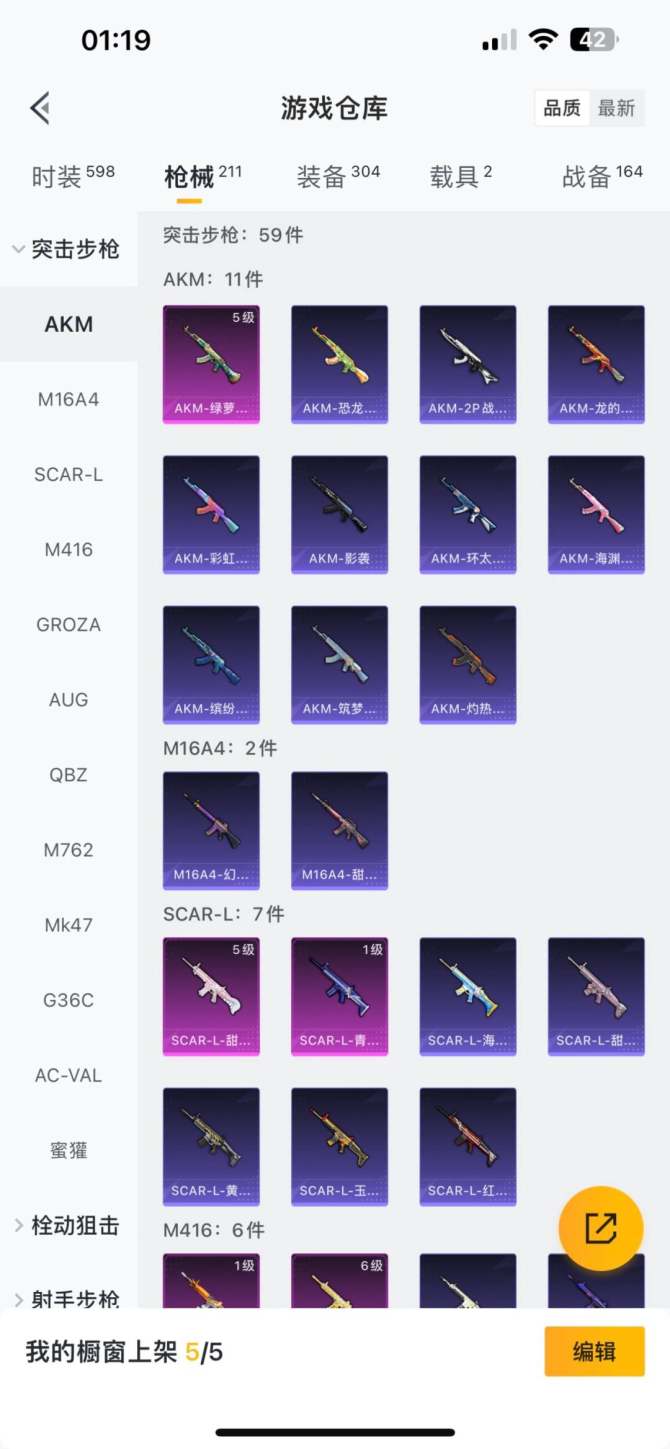Switch to the 装备 tab
This screenshot has height=1449, width=670.
338,177
